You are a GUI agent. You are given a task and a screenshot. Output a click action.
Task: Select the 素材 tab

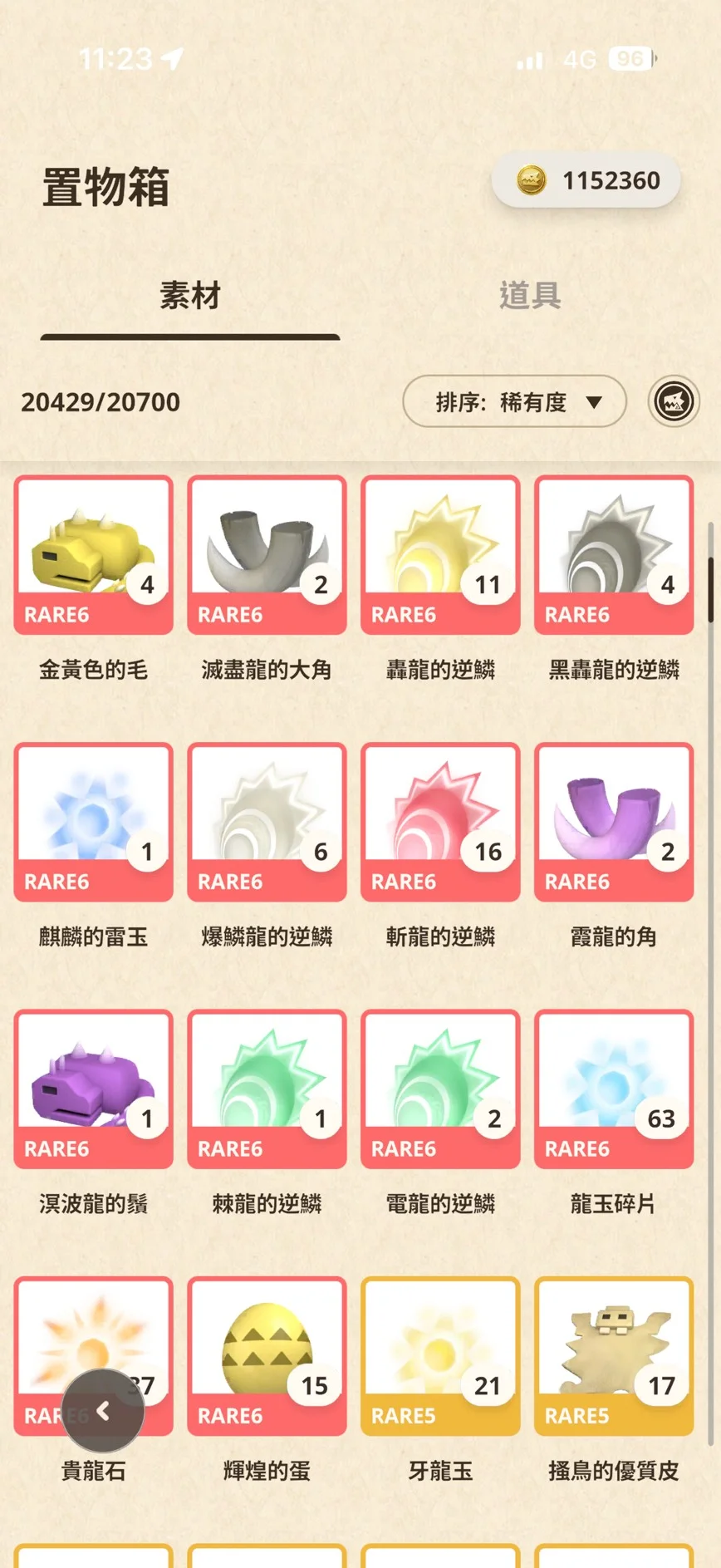190,296
